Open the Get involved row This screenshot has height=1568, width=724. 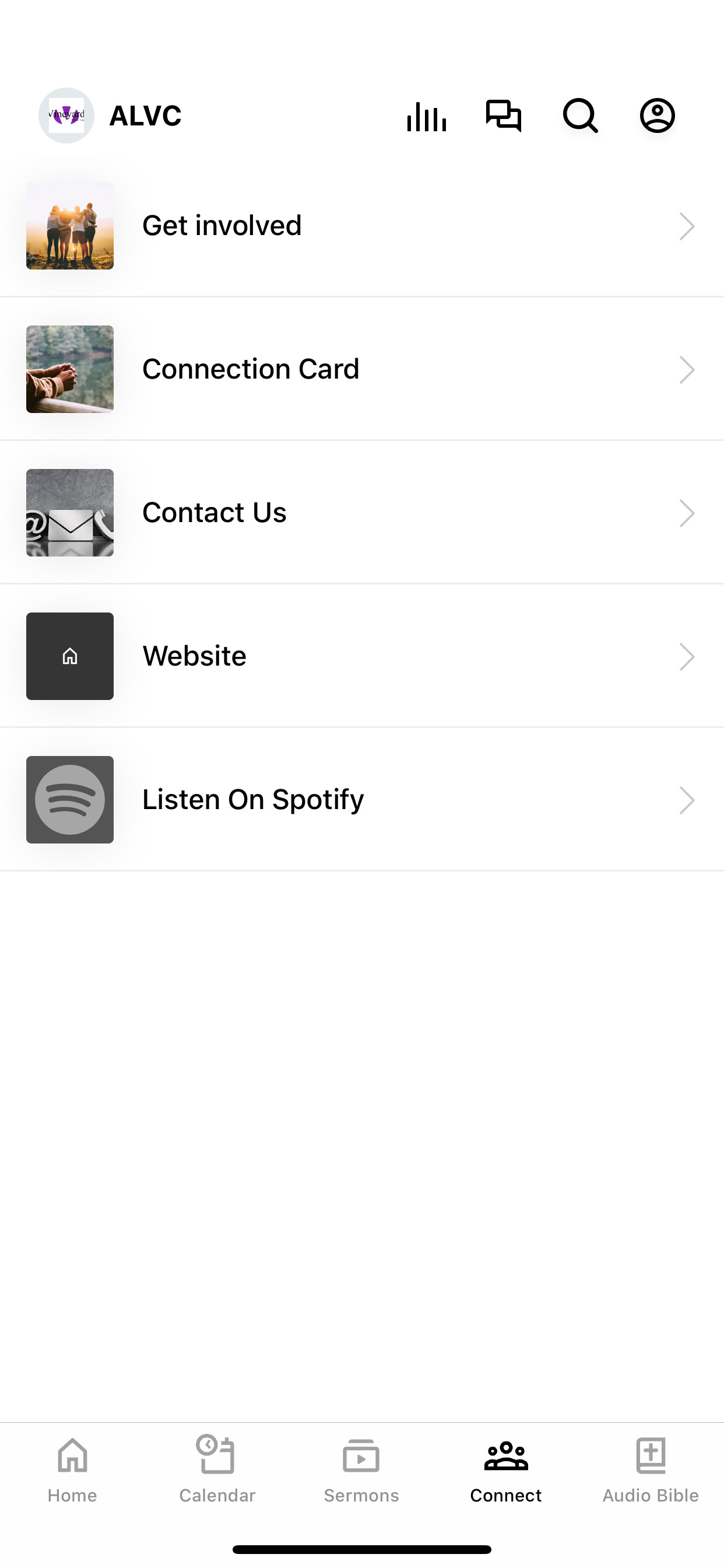362,226
